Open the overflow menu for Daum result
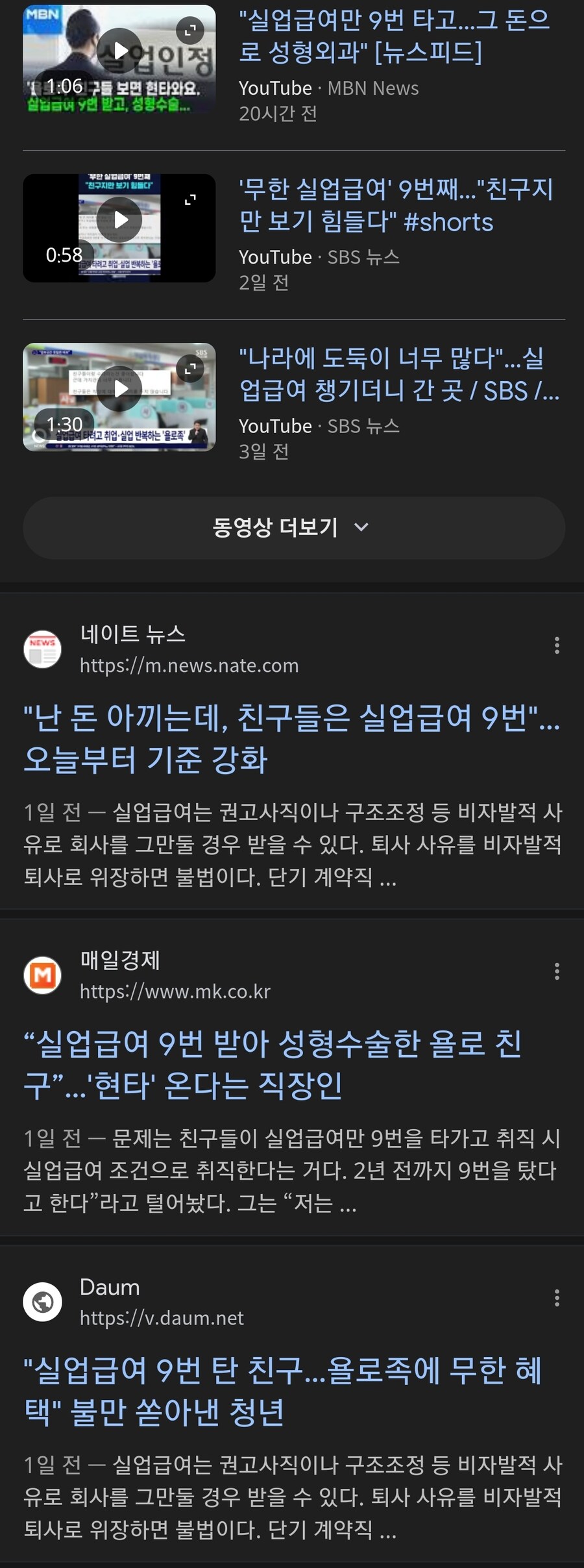The width and height of the screenshot is (584, 1568). pyautogui.click(x=557, y=1298)
